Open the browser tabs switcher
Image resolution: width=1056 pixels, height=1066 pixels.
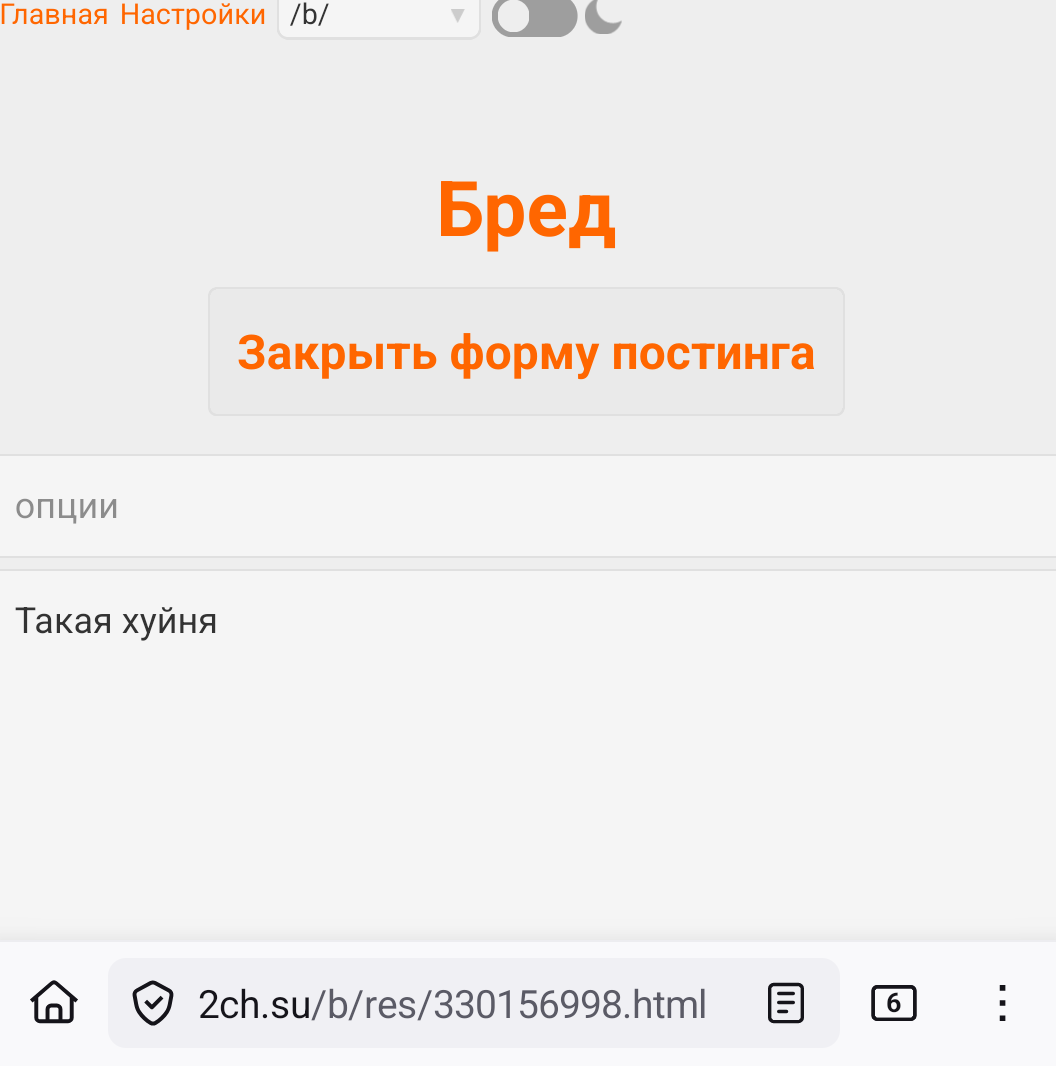[893, 1003]
